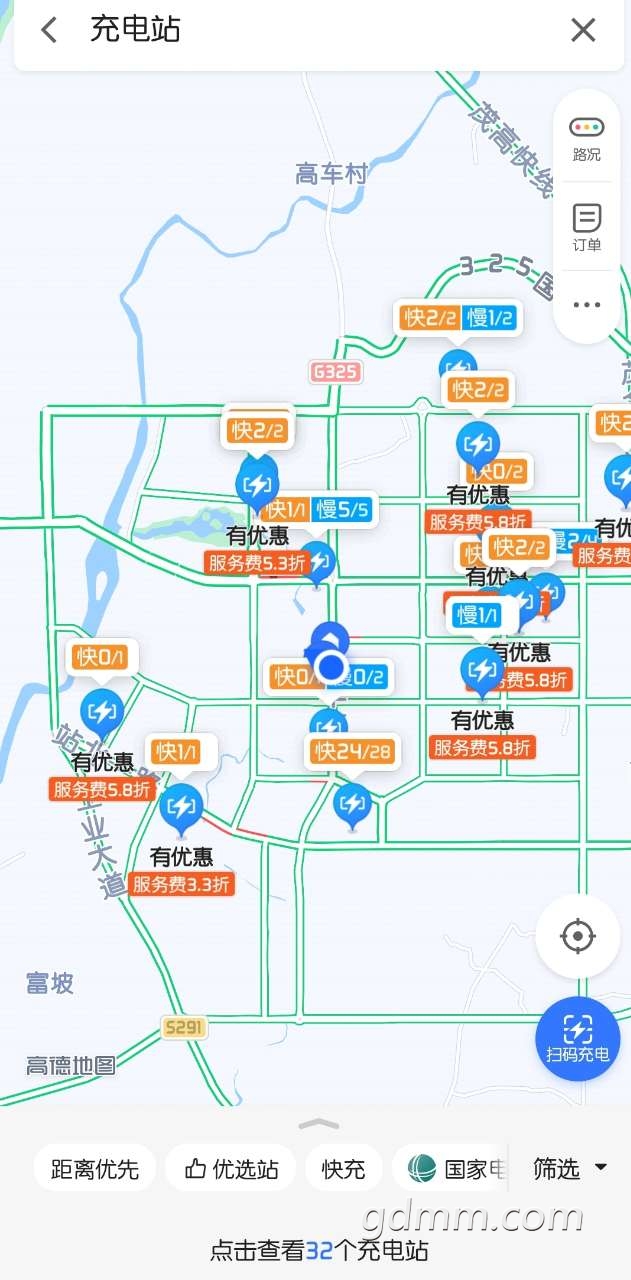Open the station with 服务费3.3折
This screenshot has width=631, height=1280.
181,805
